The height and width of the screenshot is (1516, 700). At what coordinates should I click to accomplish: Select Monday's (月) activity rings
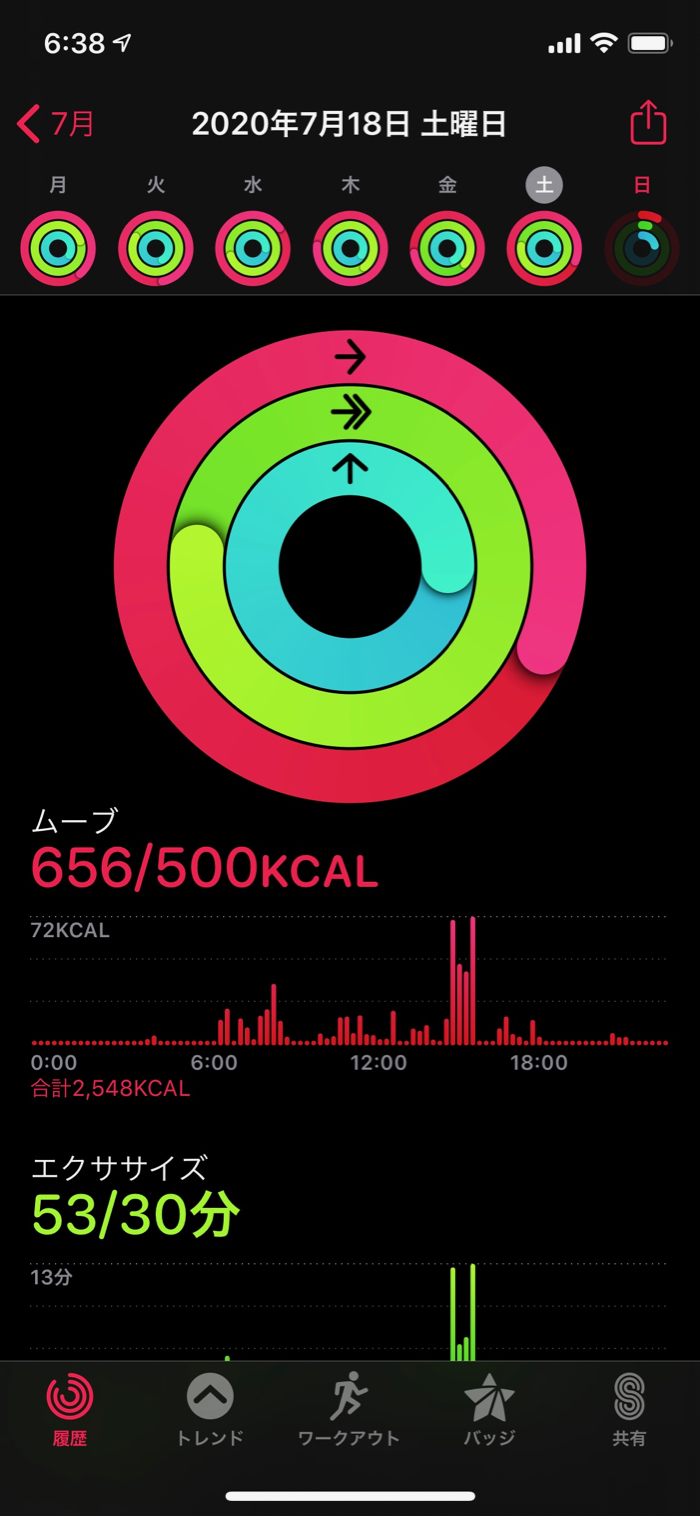point(58,248)
